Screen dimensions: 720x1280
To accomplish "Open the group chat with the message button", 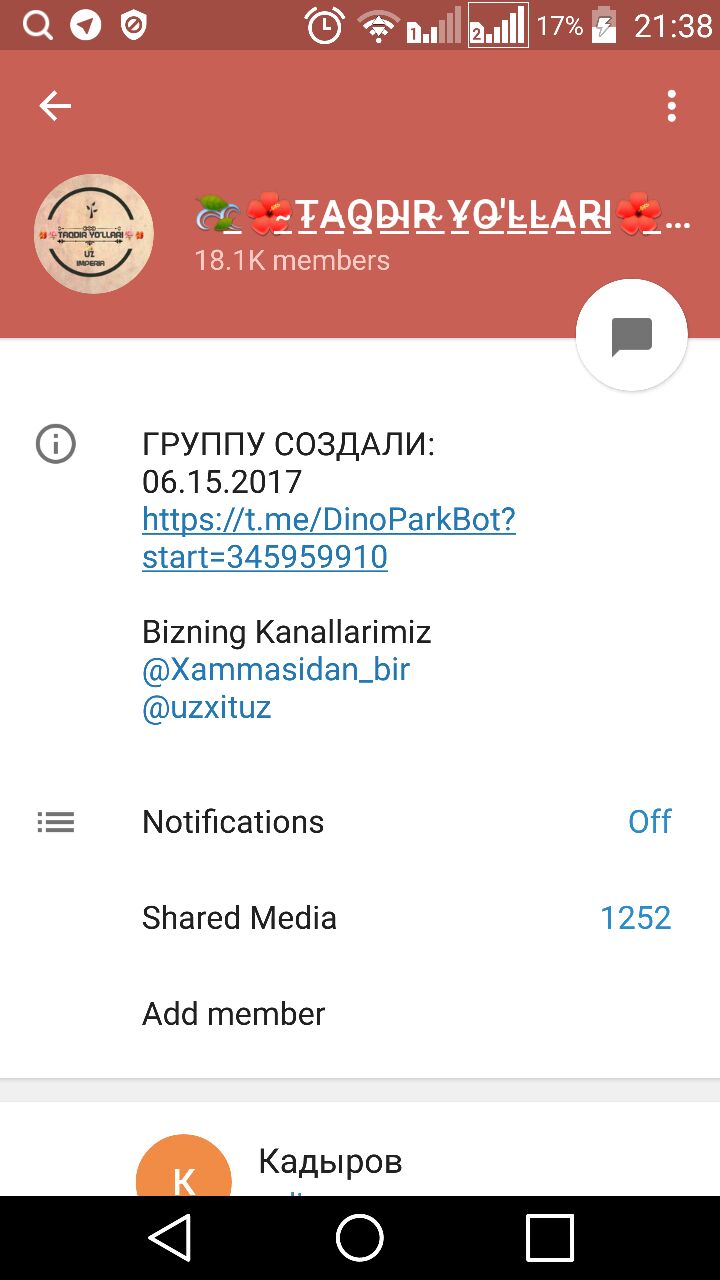I will point(631,335).
